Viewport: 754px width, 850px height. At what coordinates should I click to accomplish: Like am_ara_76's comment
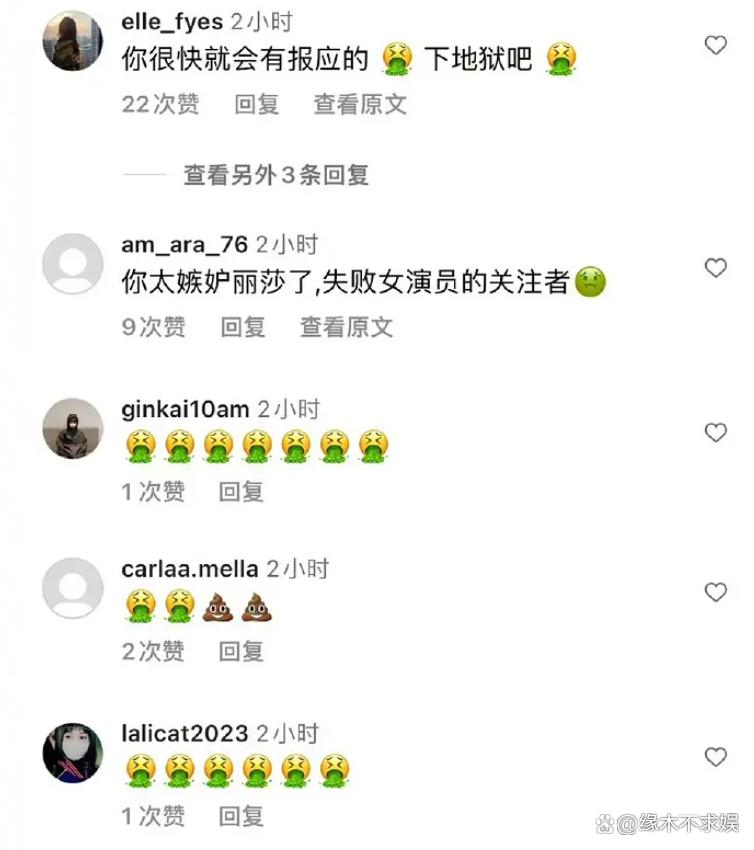coord(715,268)
